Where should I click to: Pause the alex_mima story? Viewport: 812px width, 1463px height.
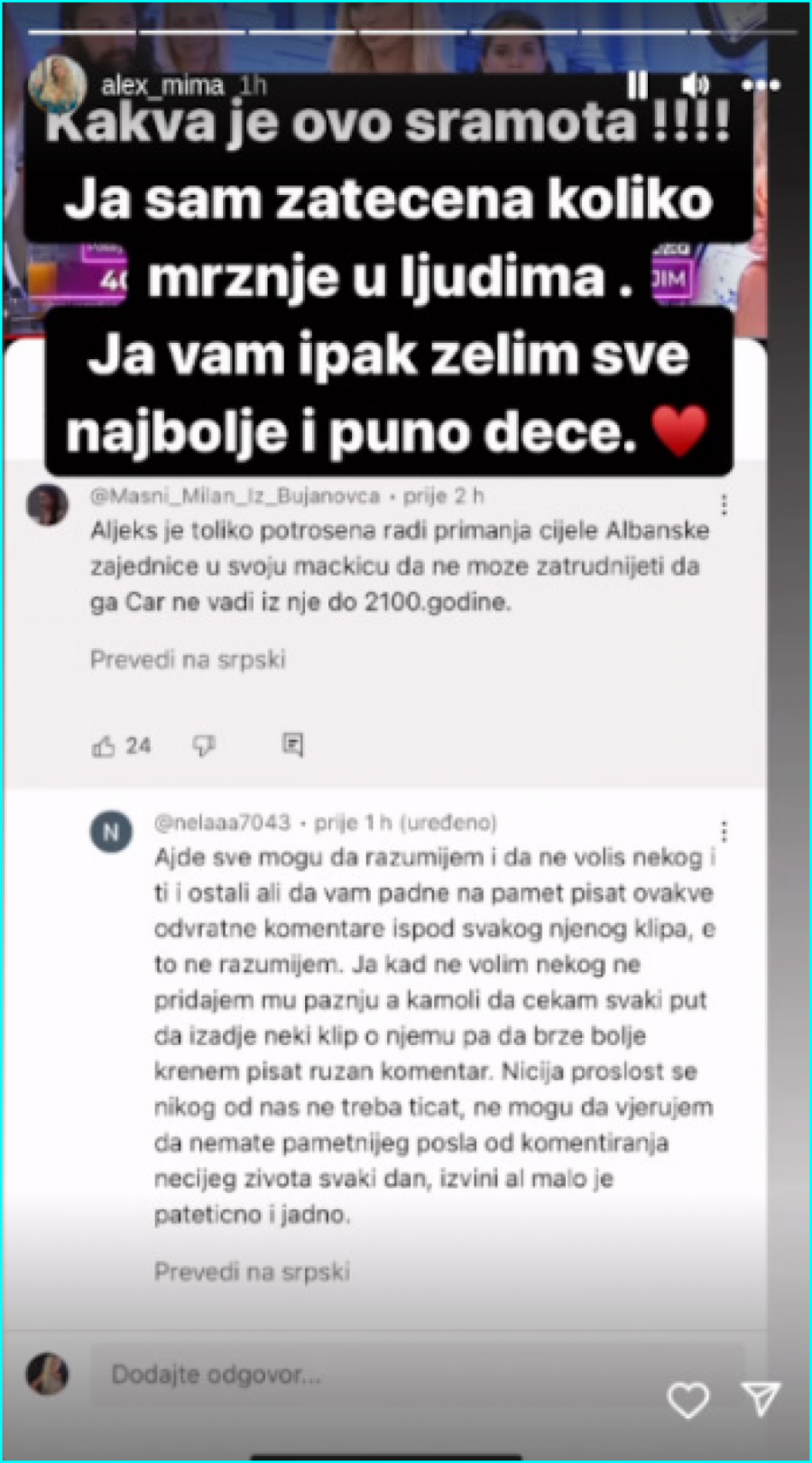point(637,85)
